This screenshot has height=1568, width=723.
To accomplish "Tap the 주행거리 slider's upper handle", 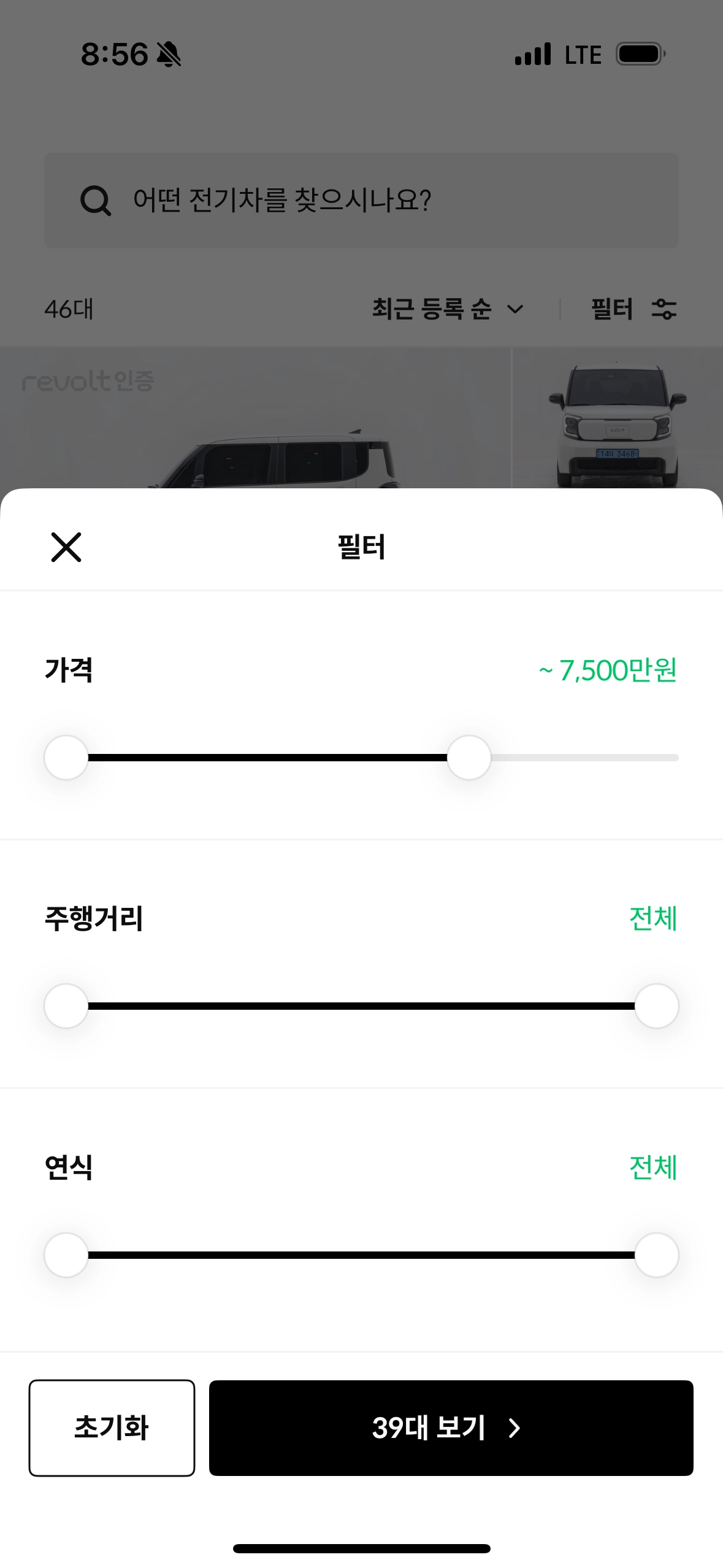I will [x=657, y=1006].
